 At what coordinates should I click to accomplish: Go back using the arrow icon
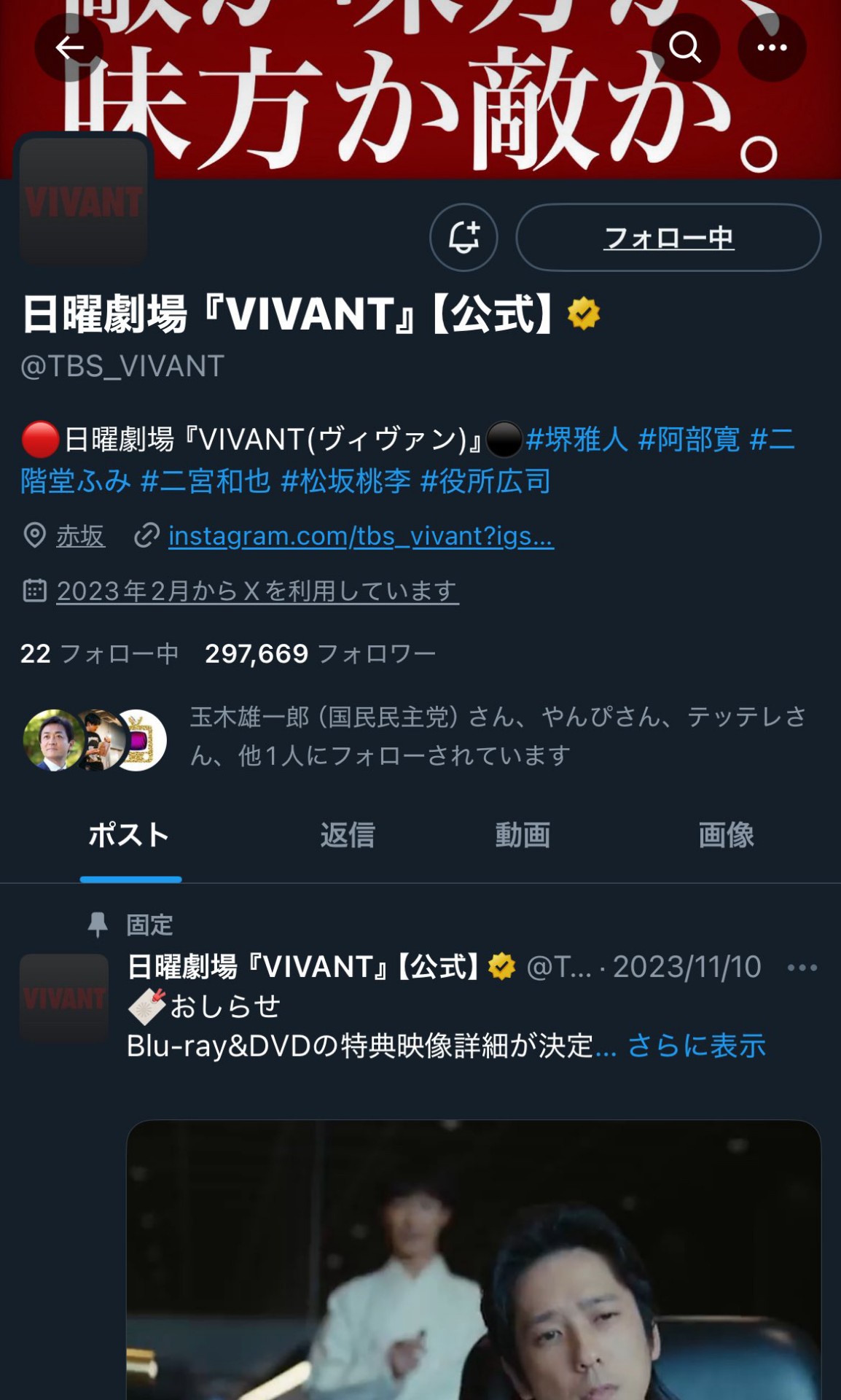pos(69,48)
